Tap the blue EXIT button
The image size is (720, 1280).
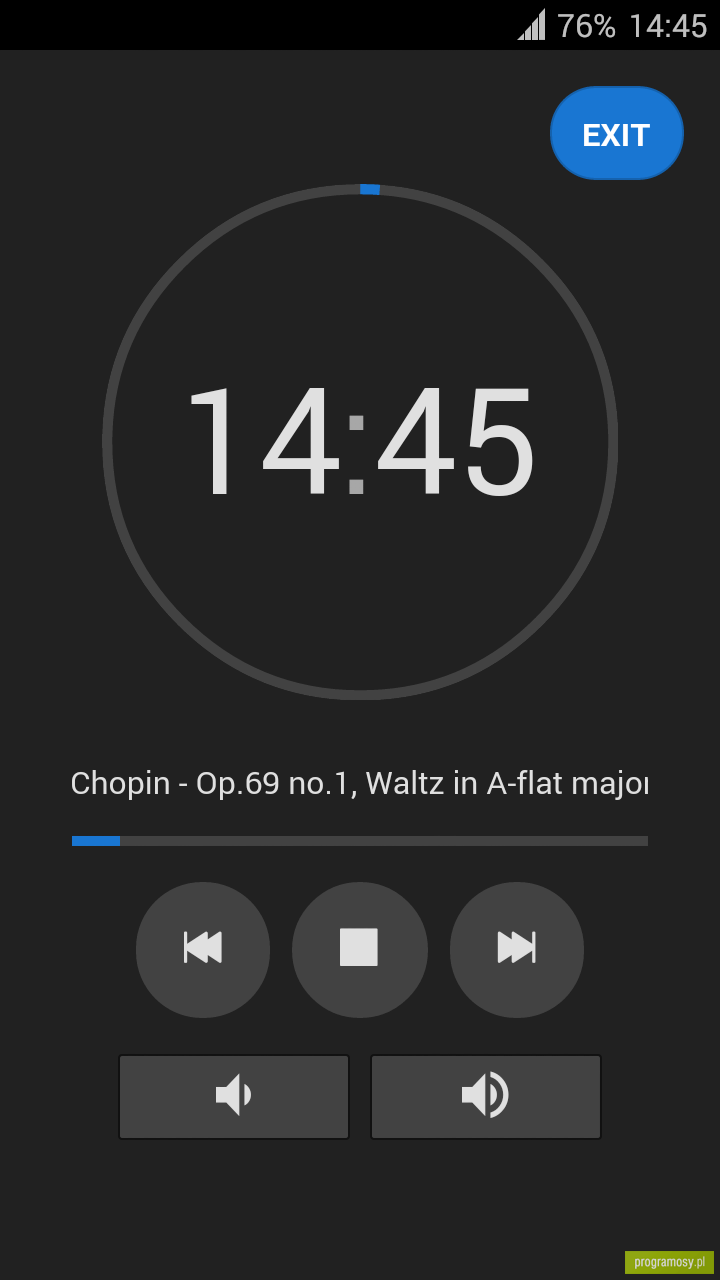click(x=617, y=133)
